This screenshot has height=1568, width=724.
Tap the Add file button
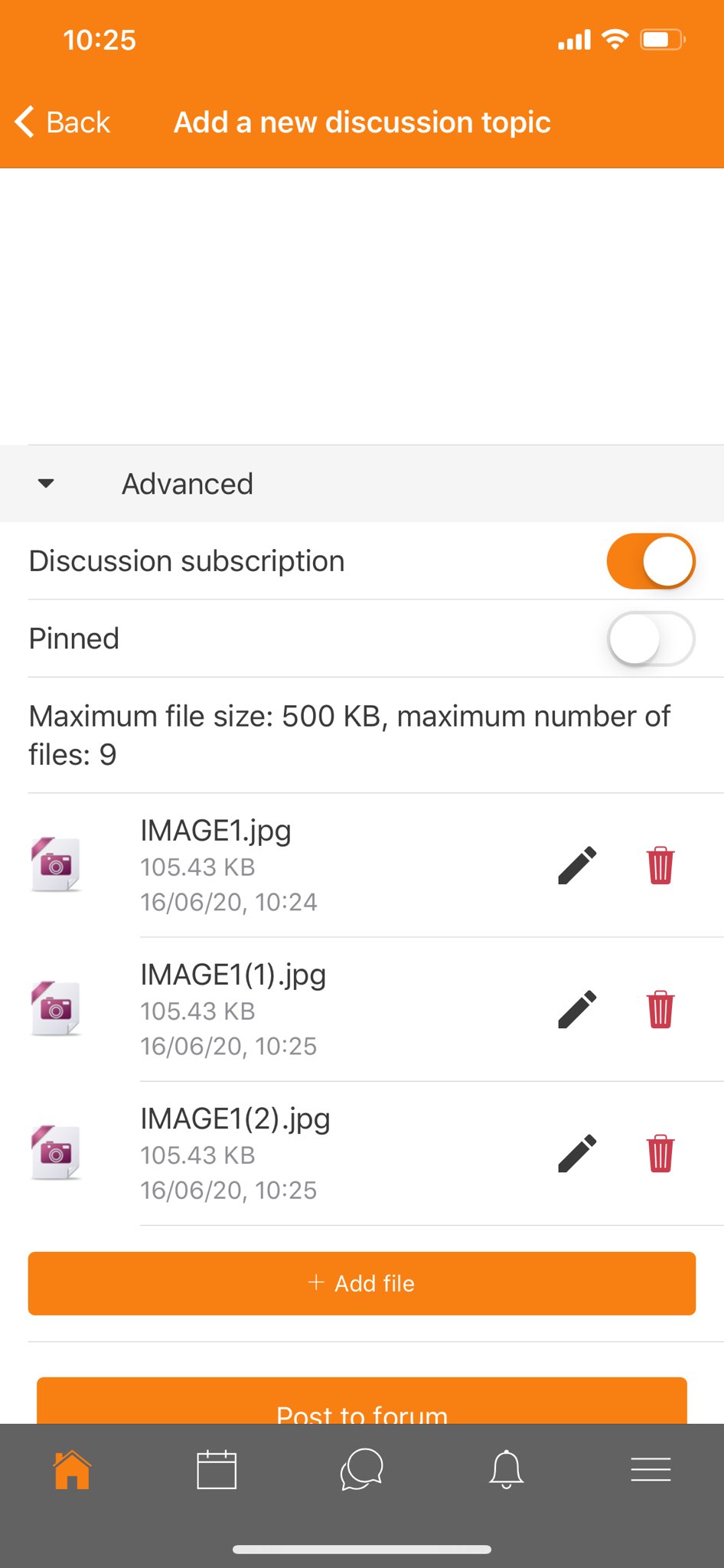(362, 1283)
